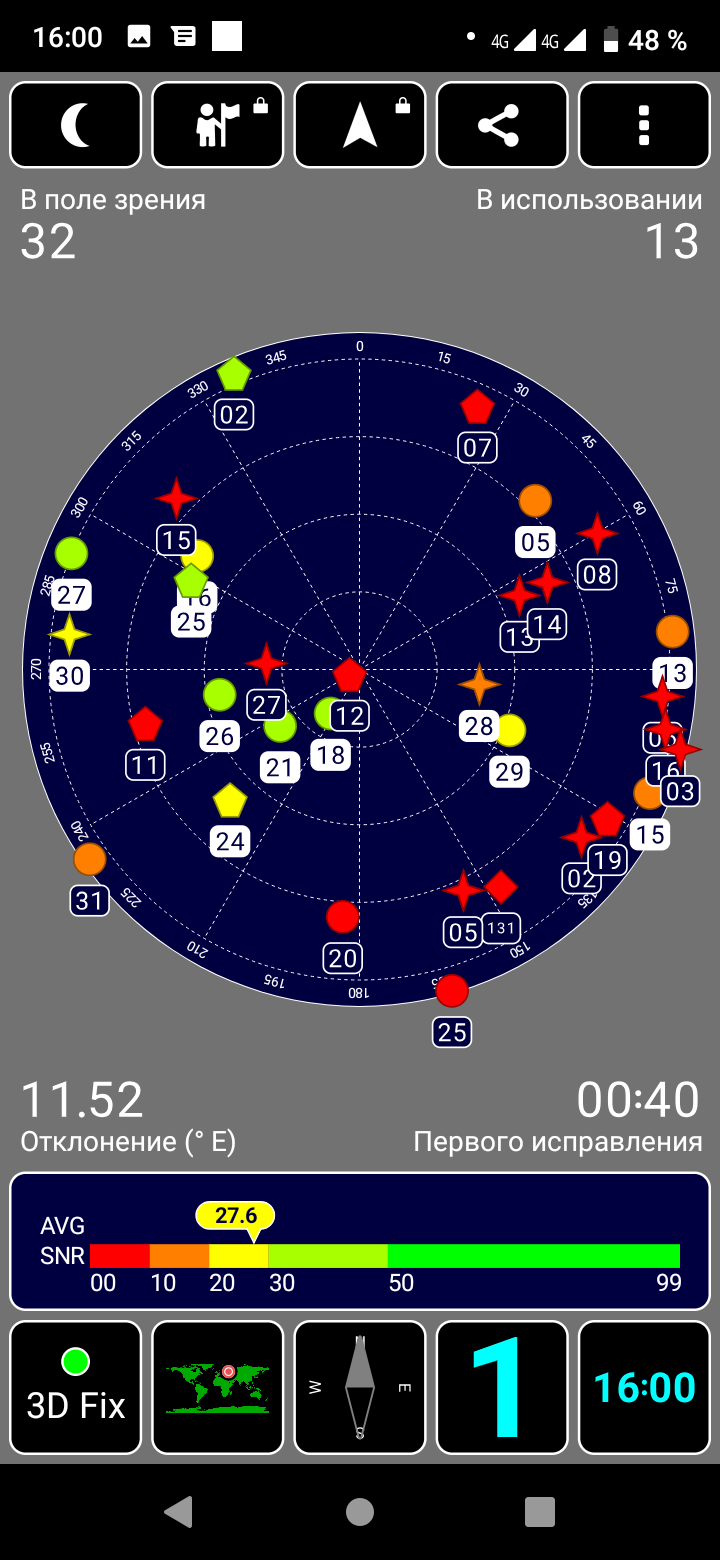Open the locked waypoint flag feature

pos(218,125)
